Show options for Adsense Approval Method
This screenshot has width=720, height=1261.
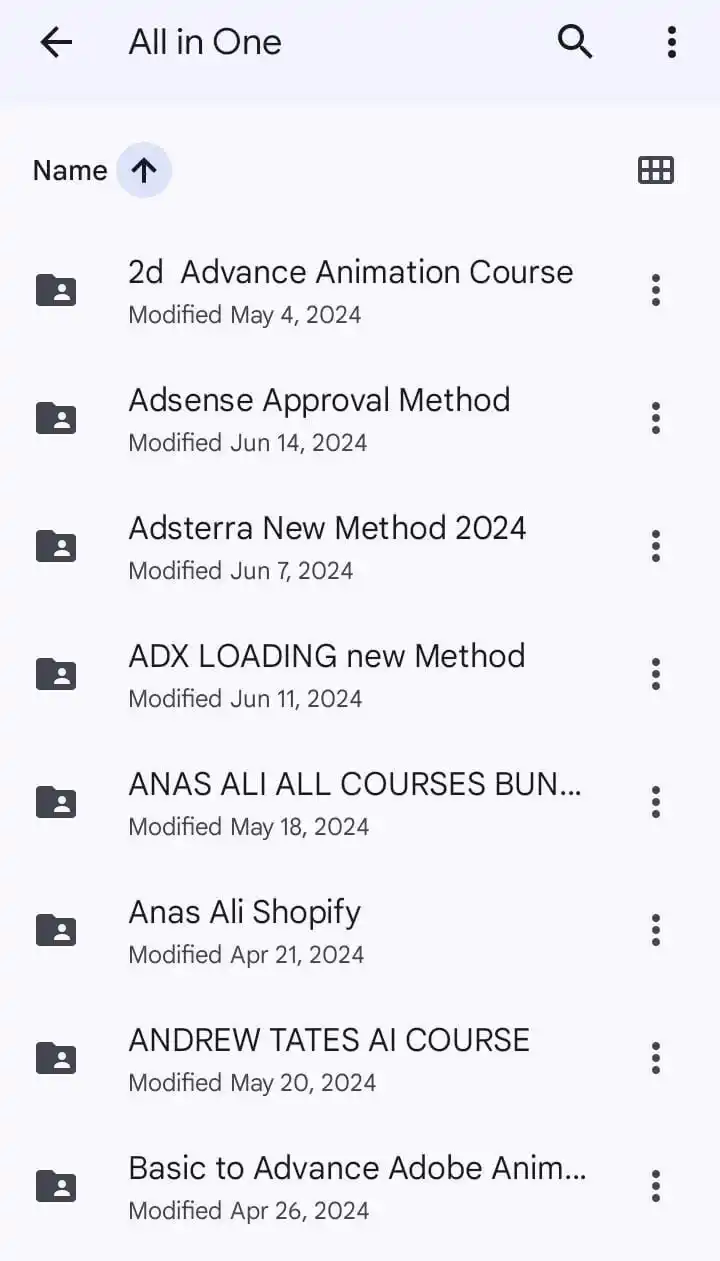click(x=656, y=418)
